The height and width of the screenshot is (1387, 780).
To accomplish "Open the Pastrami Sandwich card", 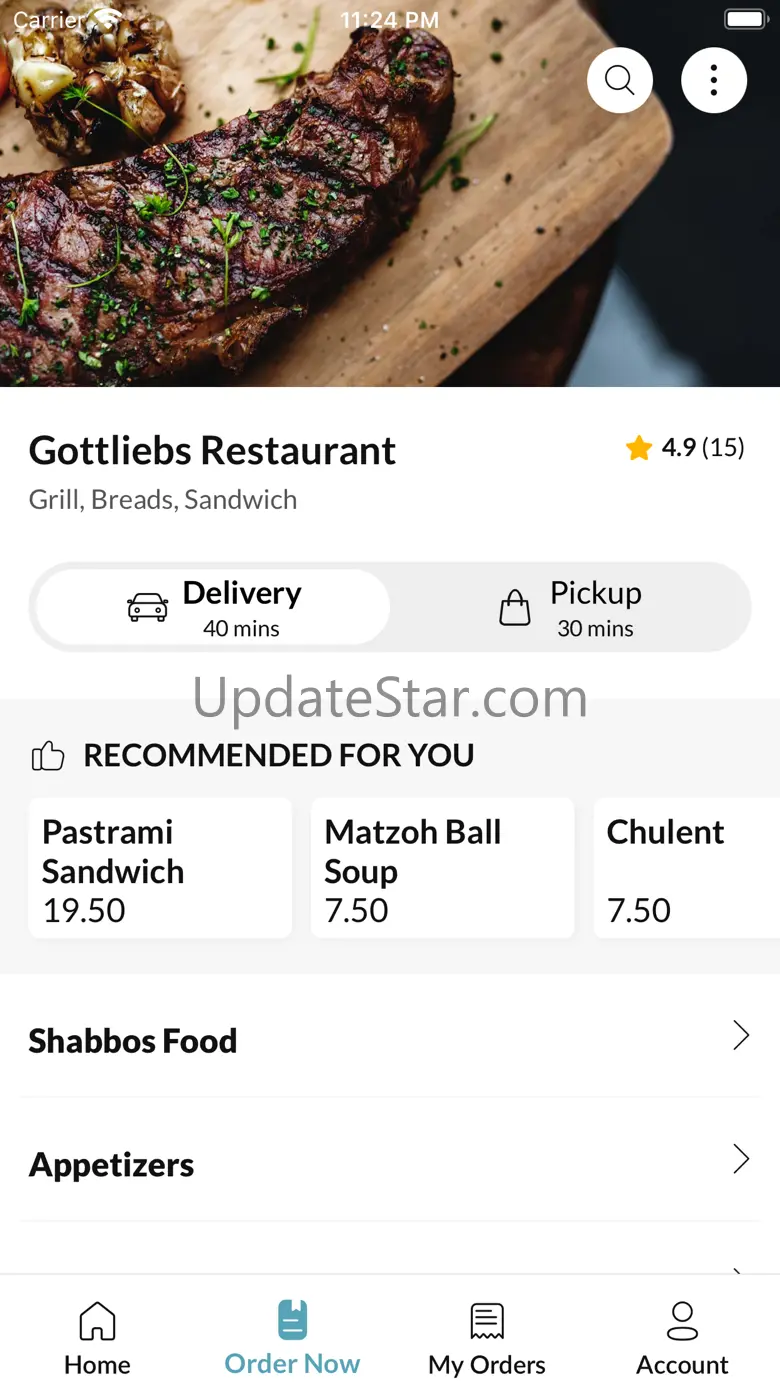I will [160, 868].
